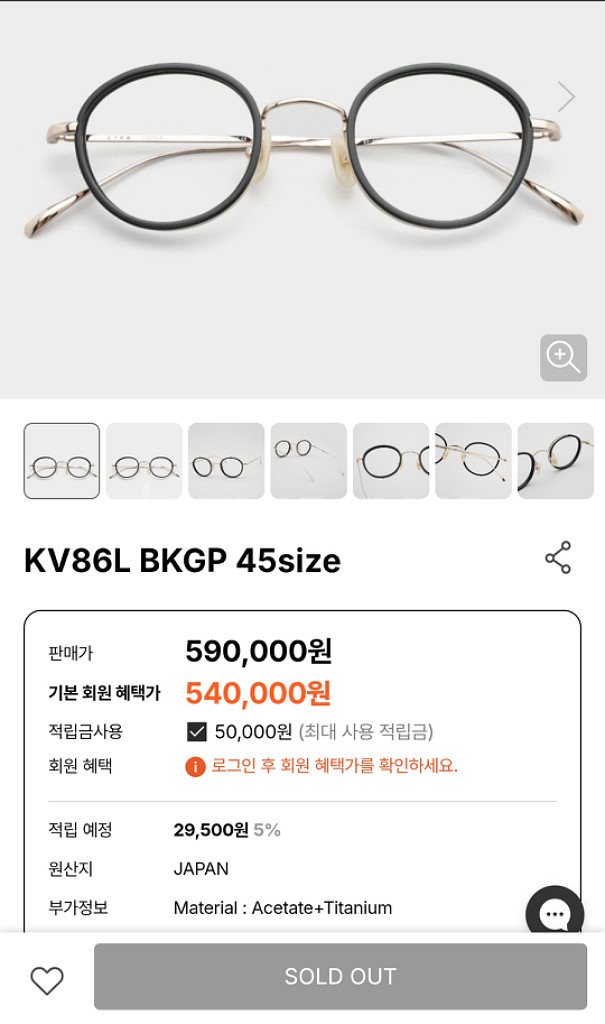605x1024 pixels.
Task: Show the next product image arrow
Action: point(566,97)
